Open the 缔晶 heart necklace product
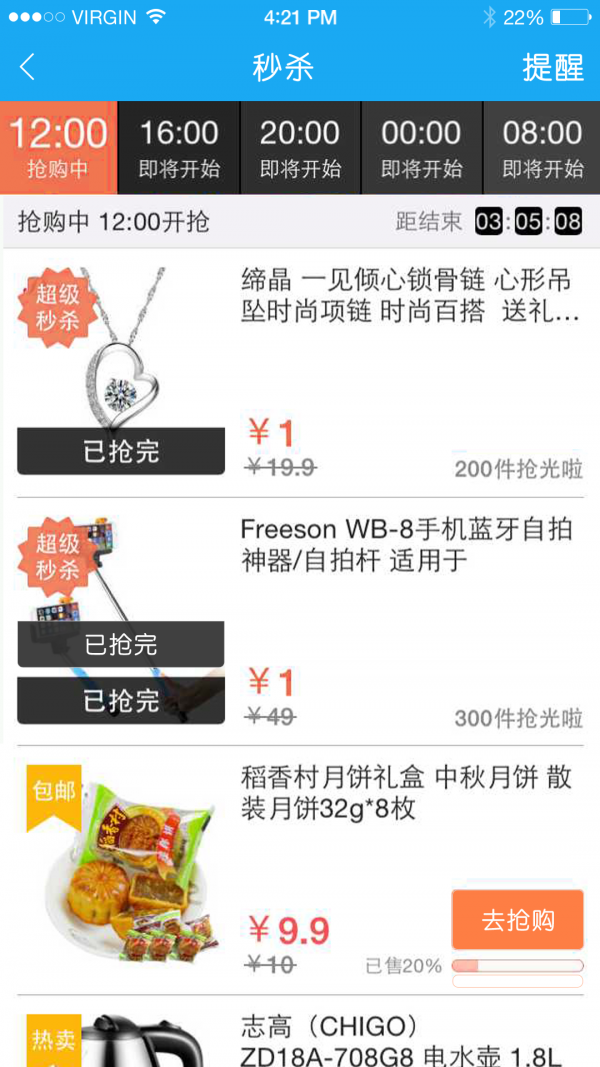 pos(410,295)
